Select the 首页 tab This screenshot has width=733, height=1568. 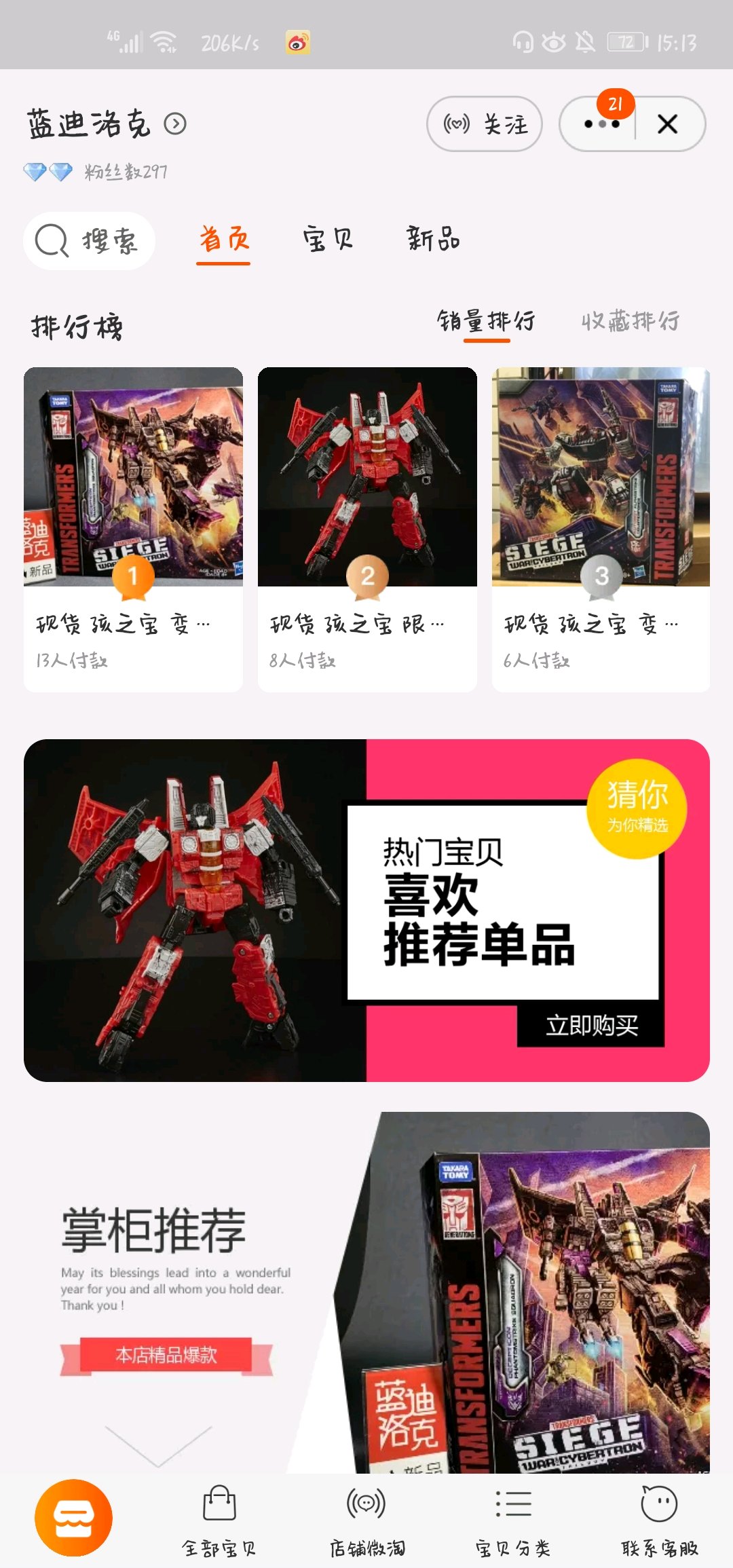tap(224, 240)
